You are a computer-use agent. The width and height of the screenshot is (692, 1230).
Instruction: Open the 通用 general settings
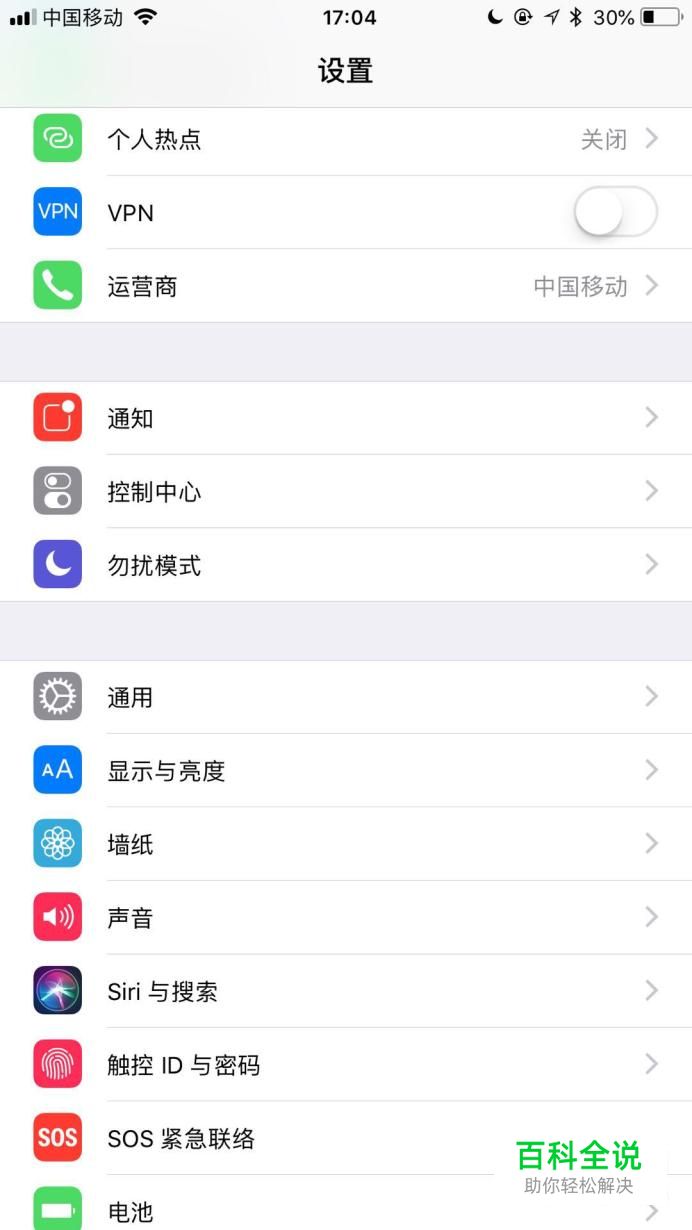point(345,697)
